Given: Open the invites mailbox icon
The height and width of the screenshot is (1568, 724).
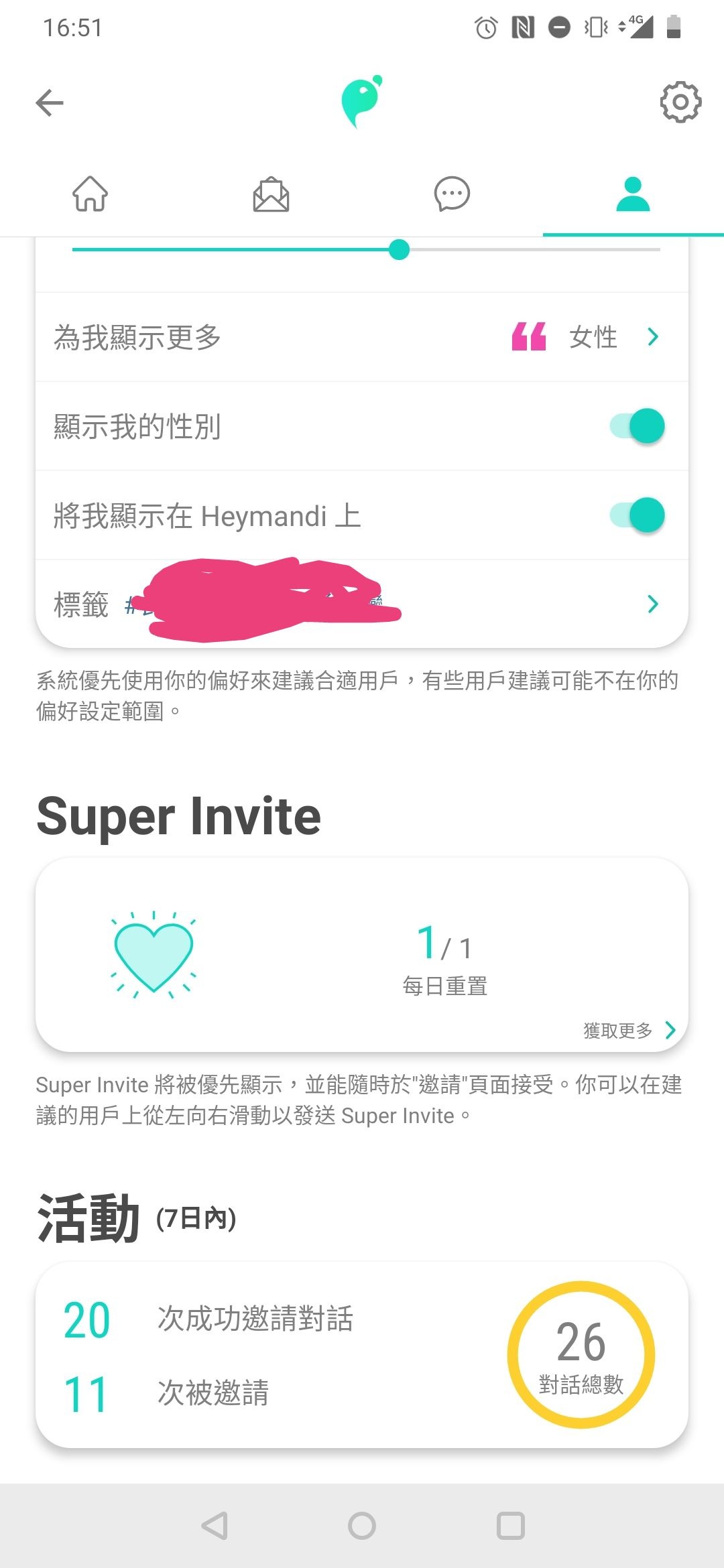Looking at the screenshot, I should tap(271, 195).
